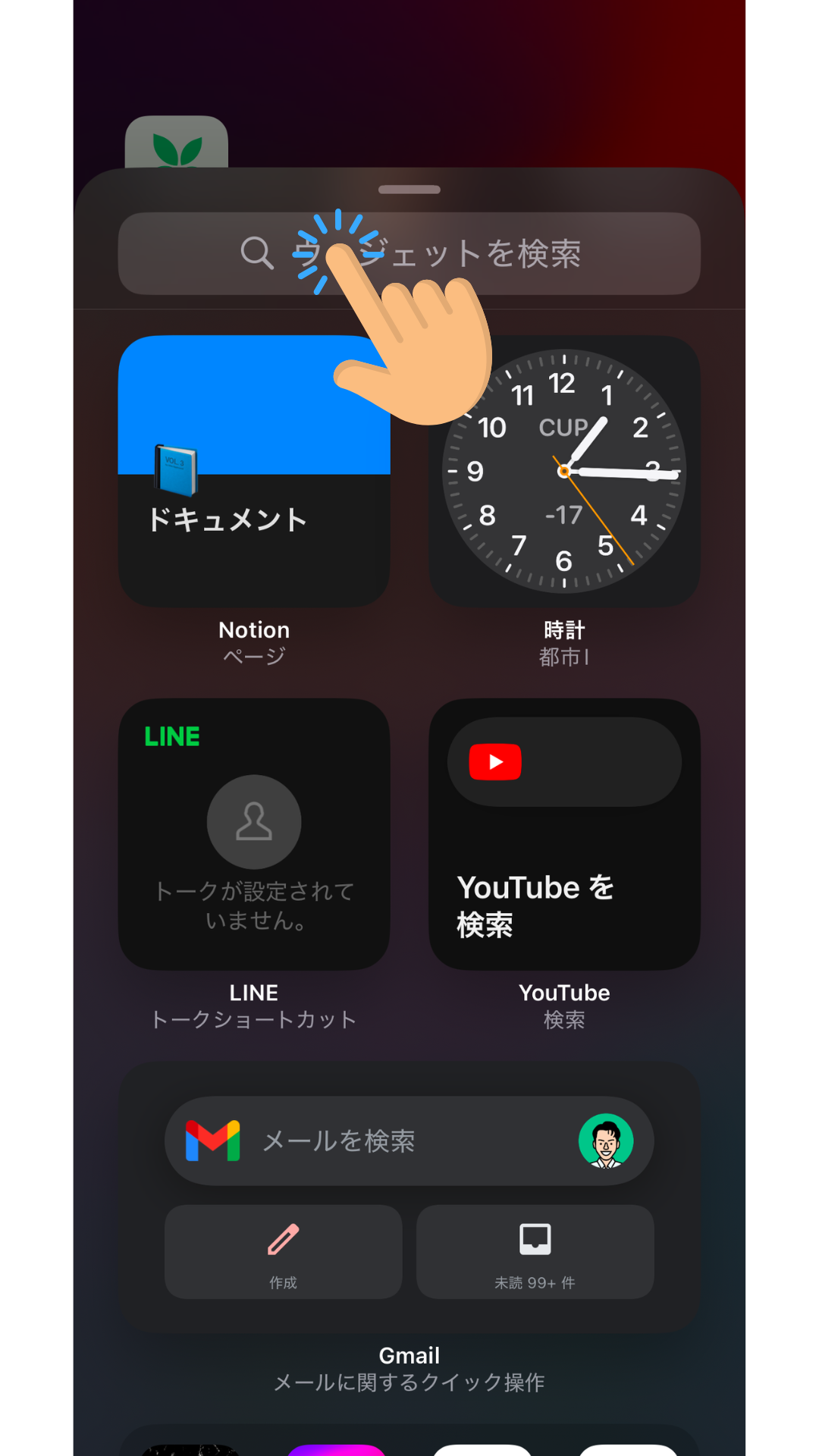Choose the YouTube search widget
The image size is (819, 1456).
(x=564, y=834)
